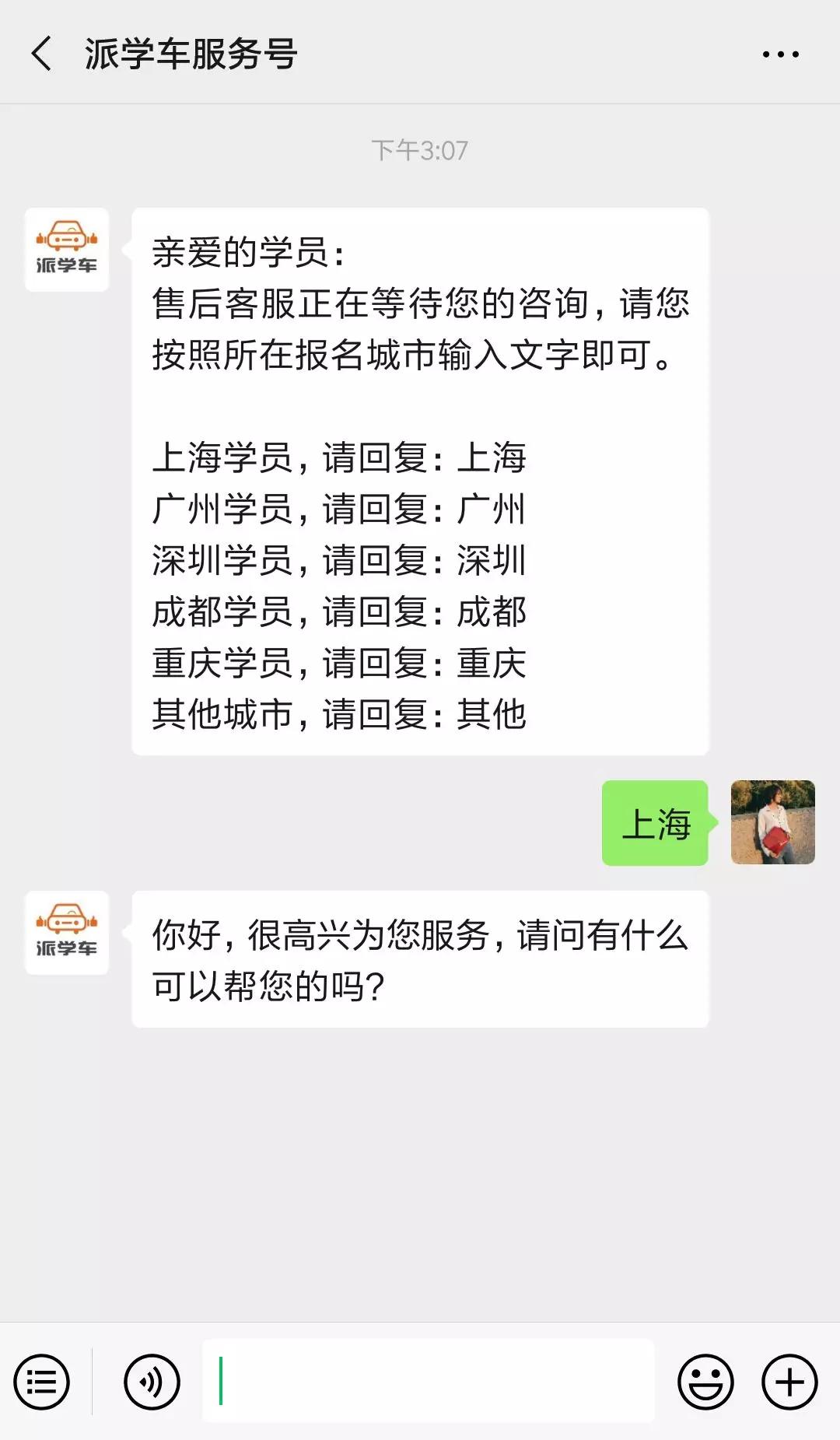Open the three-dot more options menu
The height and width of the screenshot is (1440, 840).
(780, 54)
